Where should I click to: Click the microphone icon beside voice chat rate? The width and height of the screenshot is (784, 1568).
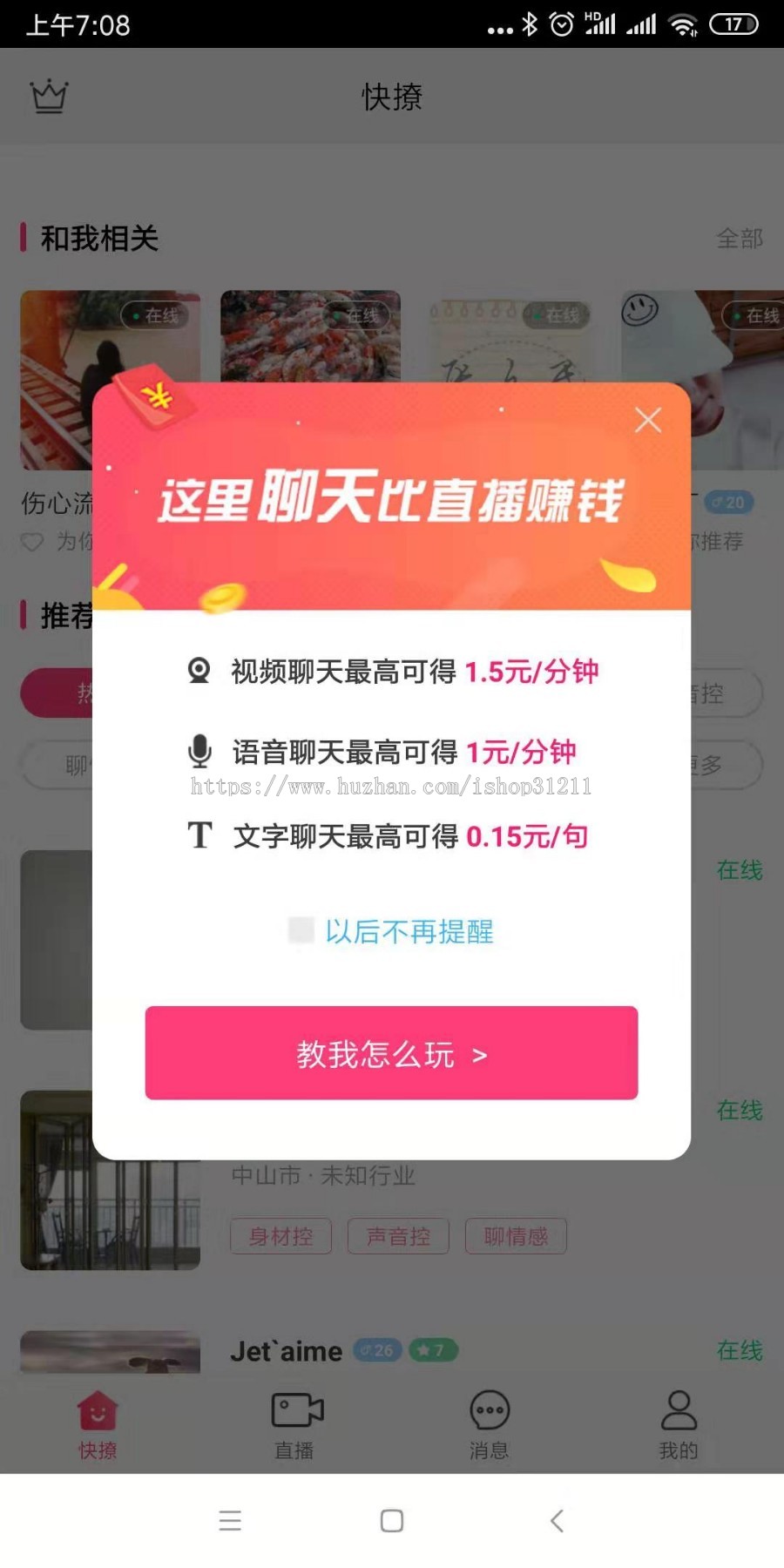tap(199, 752)
